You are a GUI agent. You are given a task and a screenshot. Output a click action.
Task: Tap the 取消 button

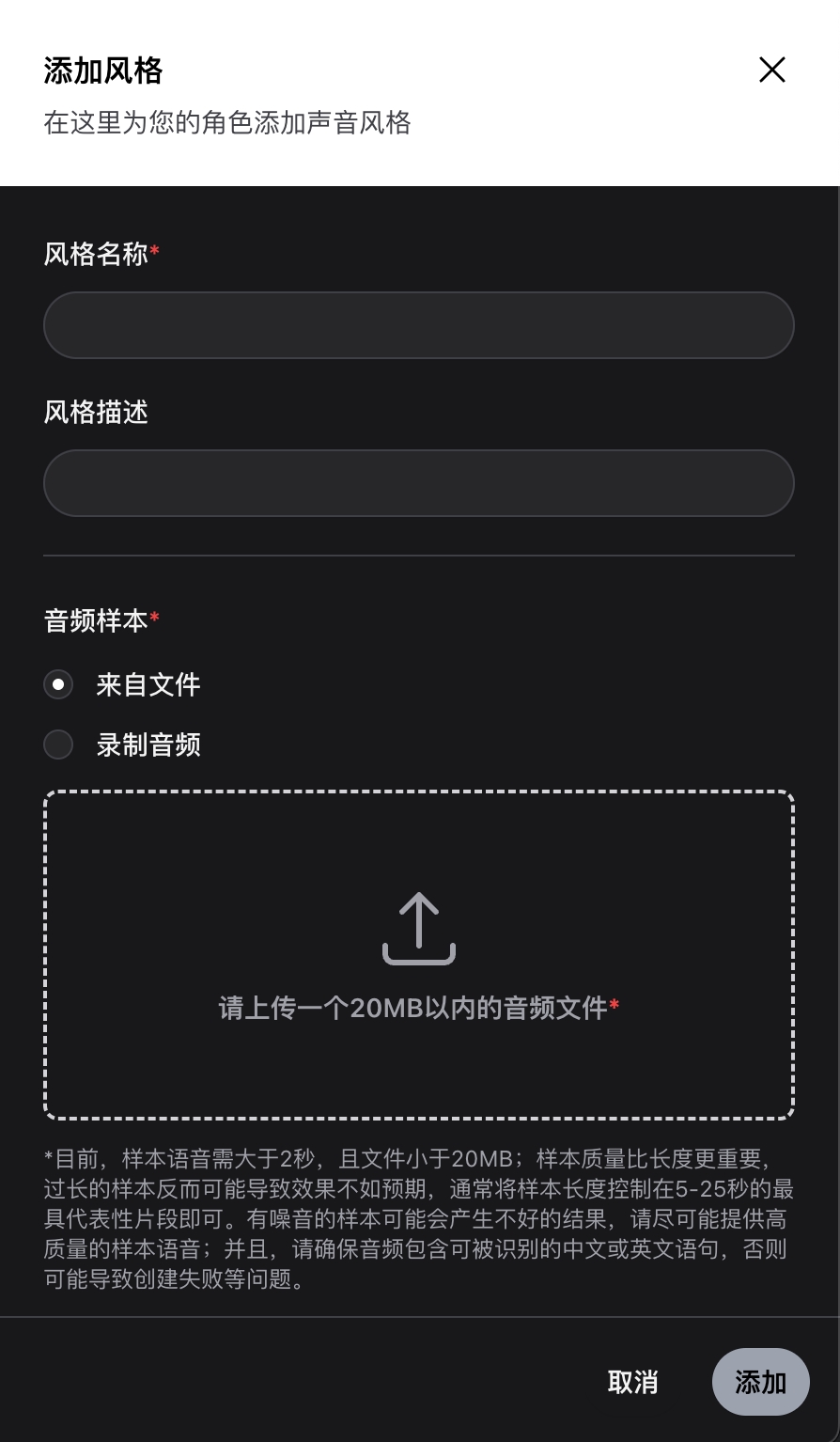[x=632, y=1382]
